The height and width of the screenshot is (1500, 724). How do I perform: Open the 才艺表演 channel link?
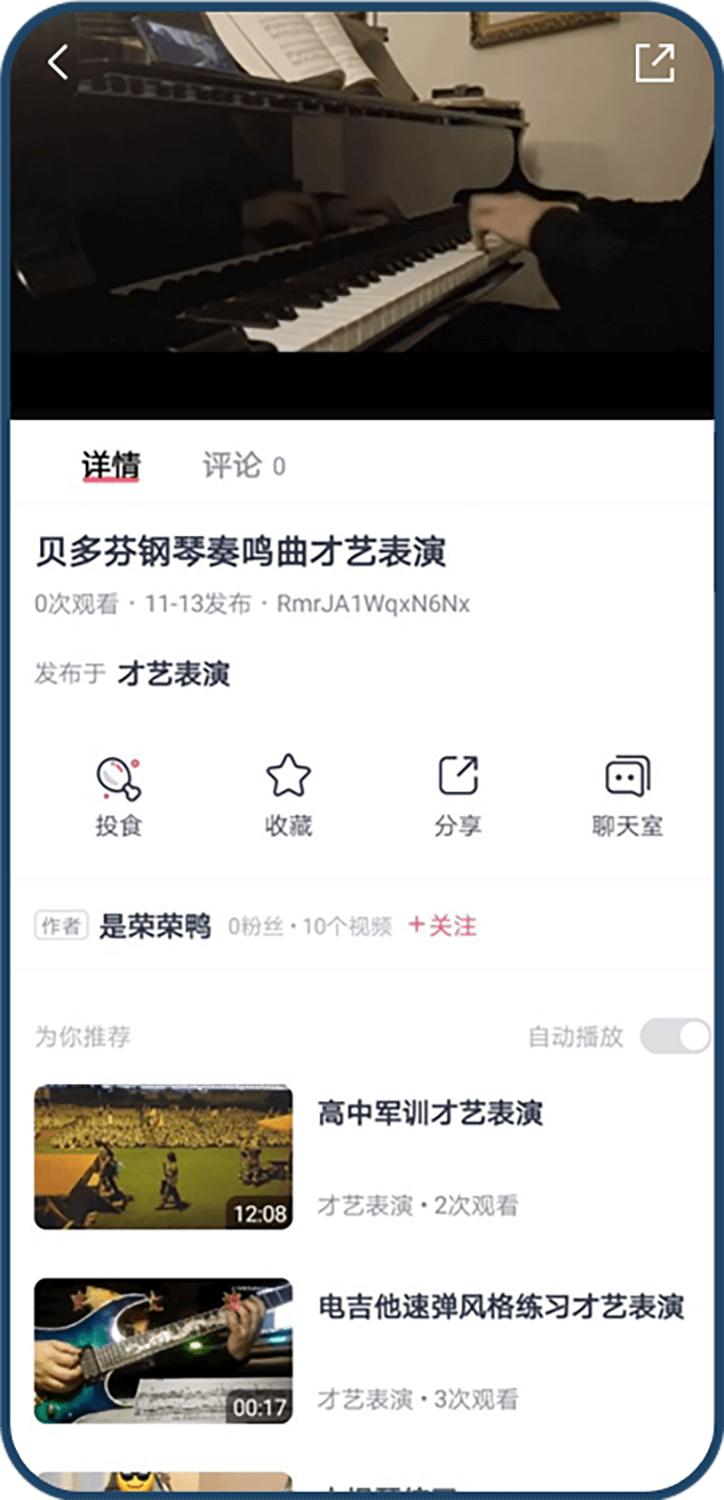point(174,674)
